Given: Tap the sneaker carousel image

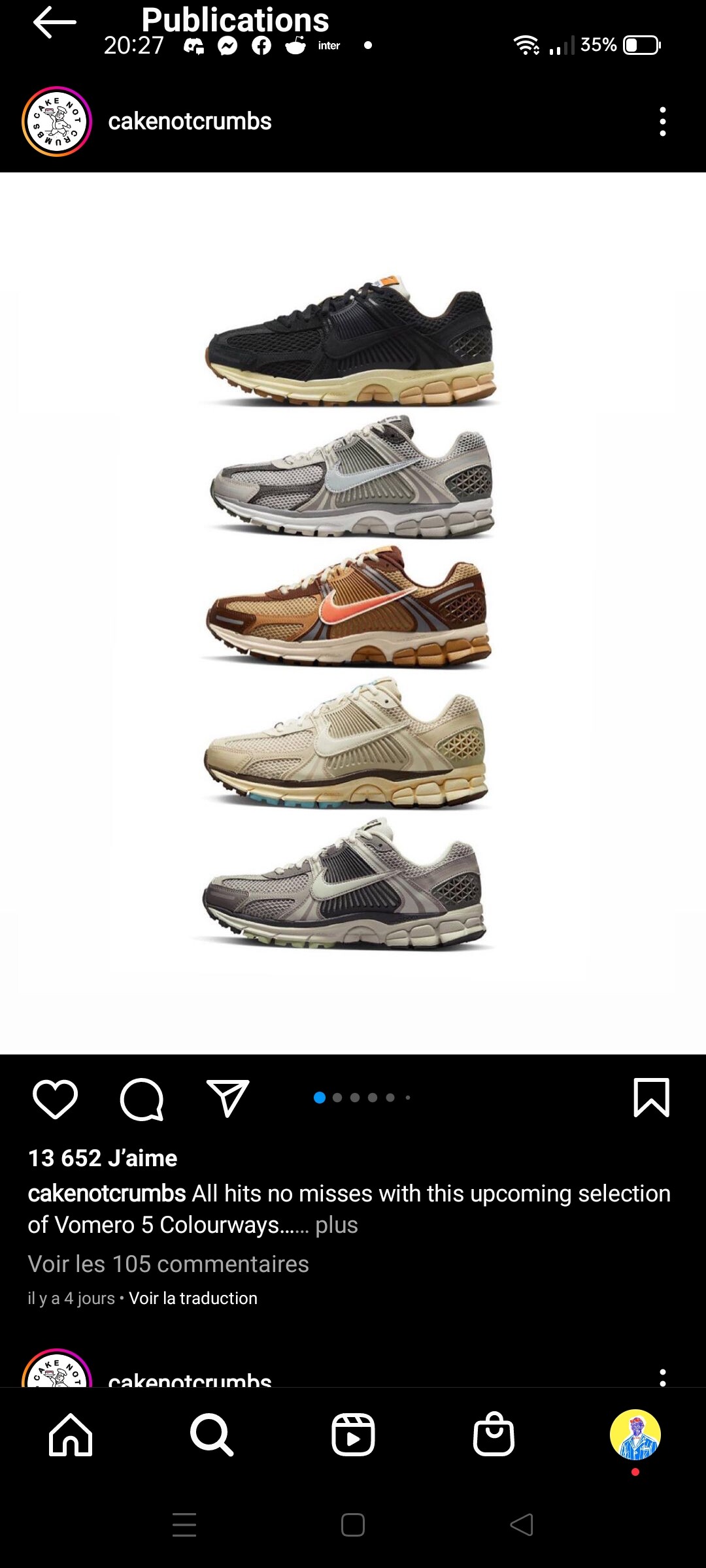Looking at the screenshot, I should click(353, 613).
